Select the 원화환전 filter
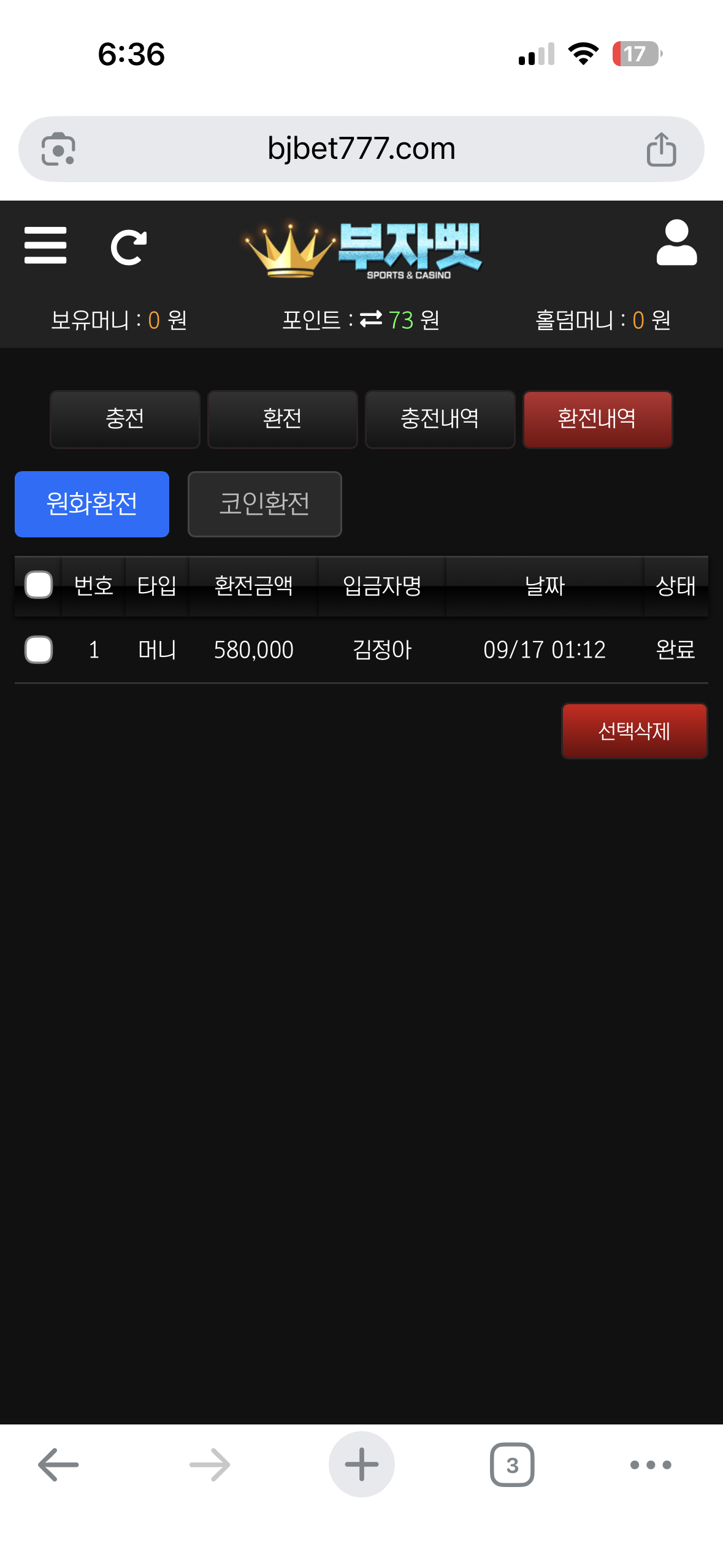Image resolution: width=723 pixels, height=1568 pixels. pos(92,504)
